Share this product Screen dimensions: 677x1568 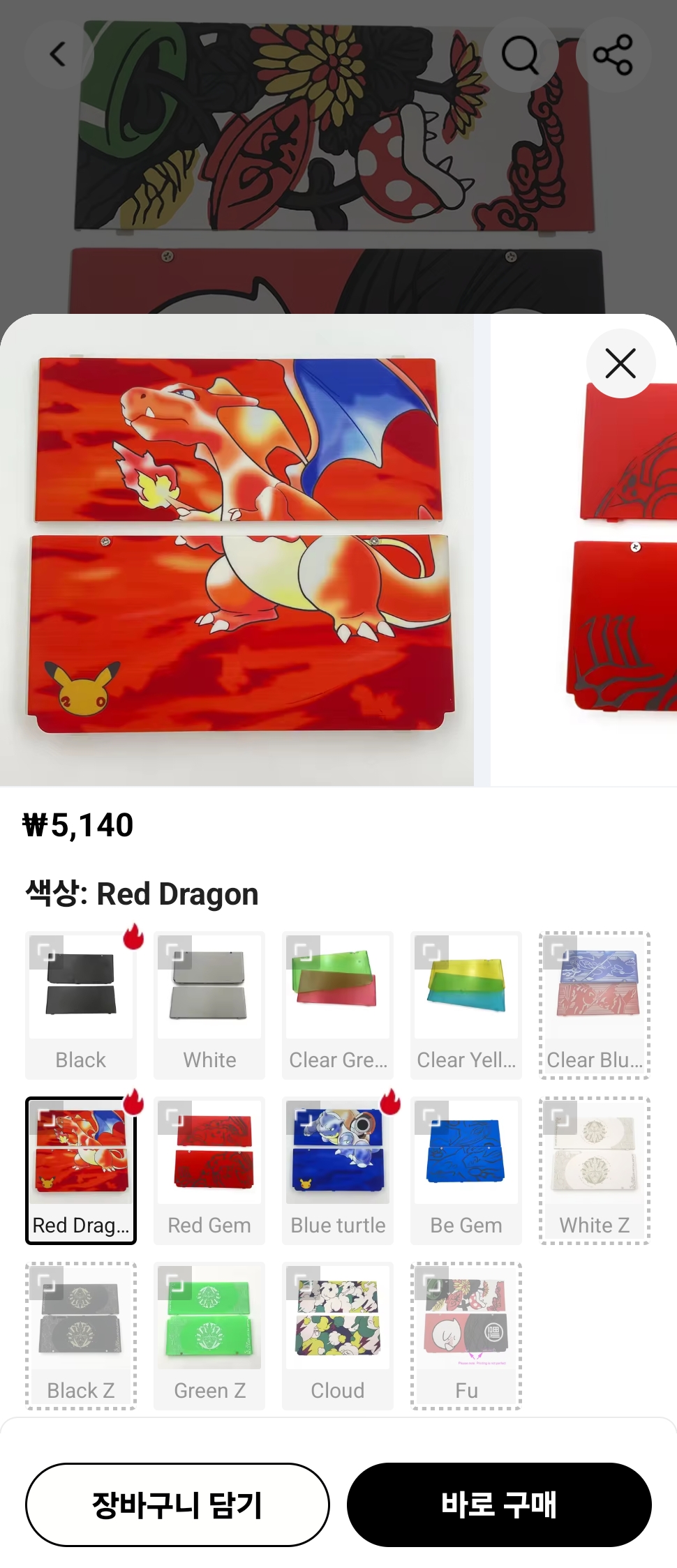613,54
